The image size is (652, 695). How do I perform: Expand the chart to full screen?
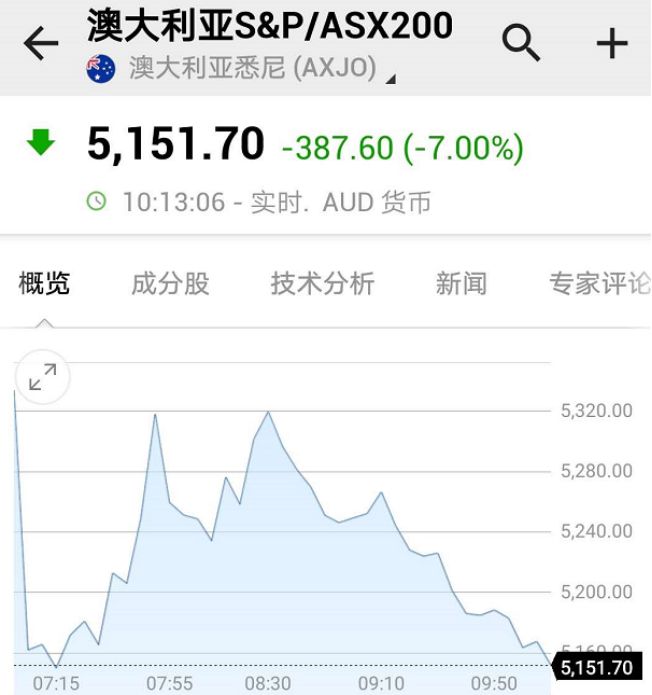(x=43, y=377)
